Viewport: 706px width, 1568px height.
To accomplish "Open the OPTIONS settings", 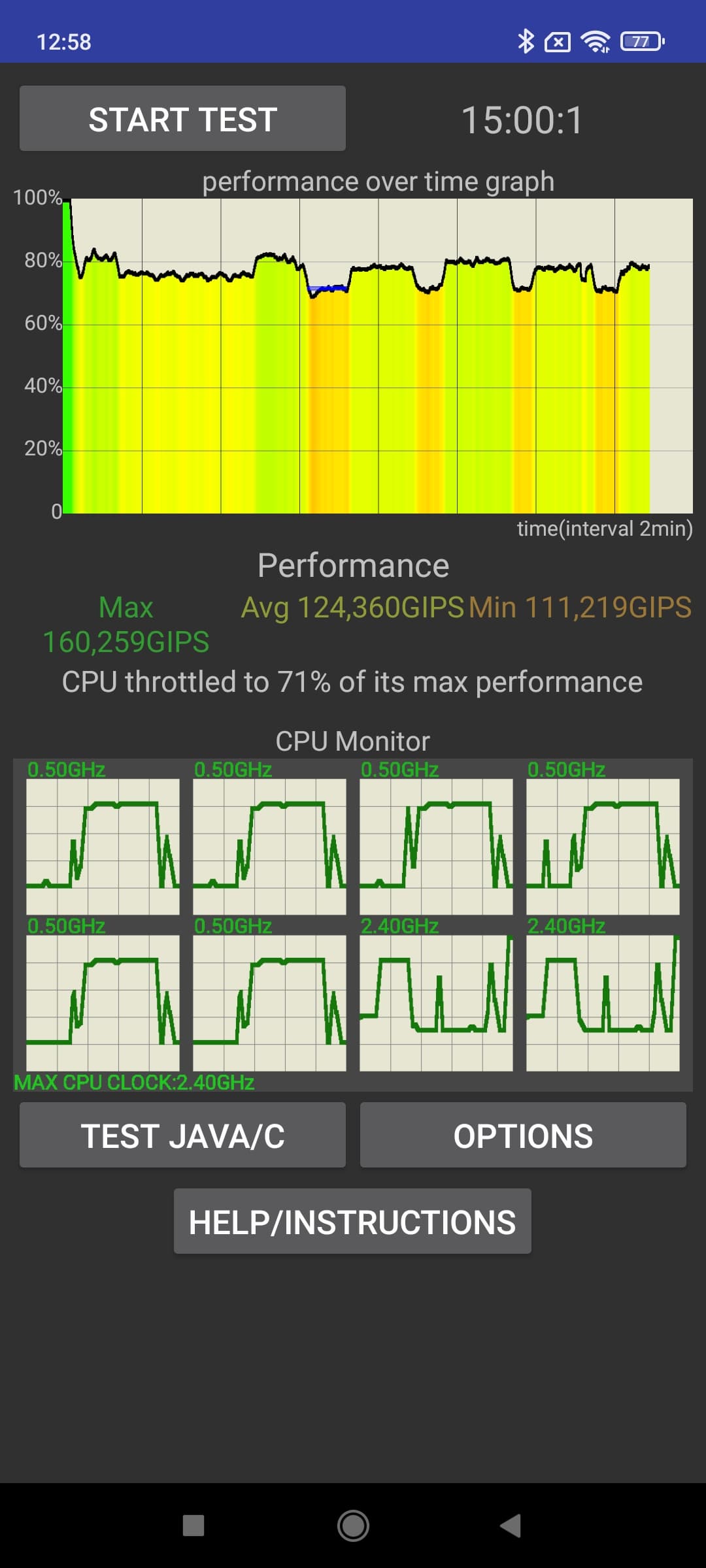I will 523,1135.
